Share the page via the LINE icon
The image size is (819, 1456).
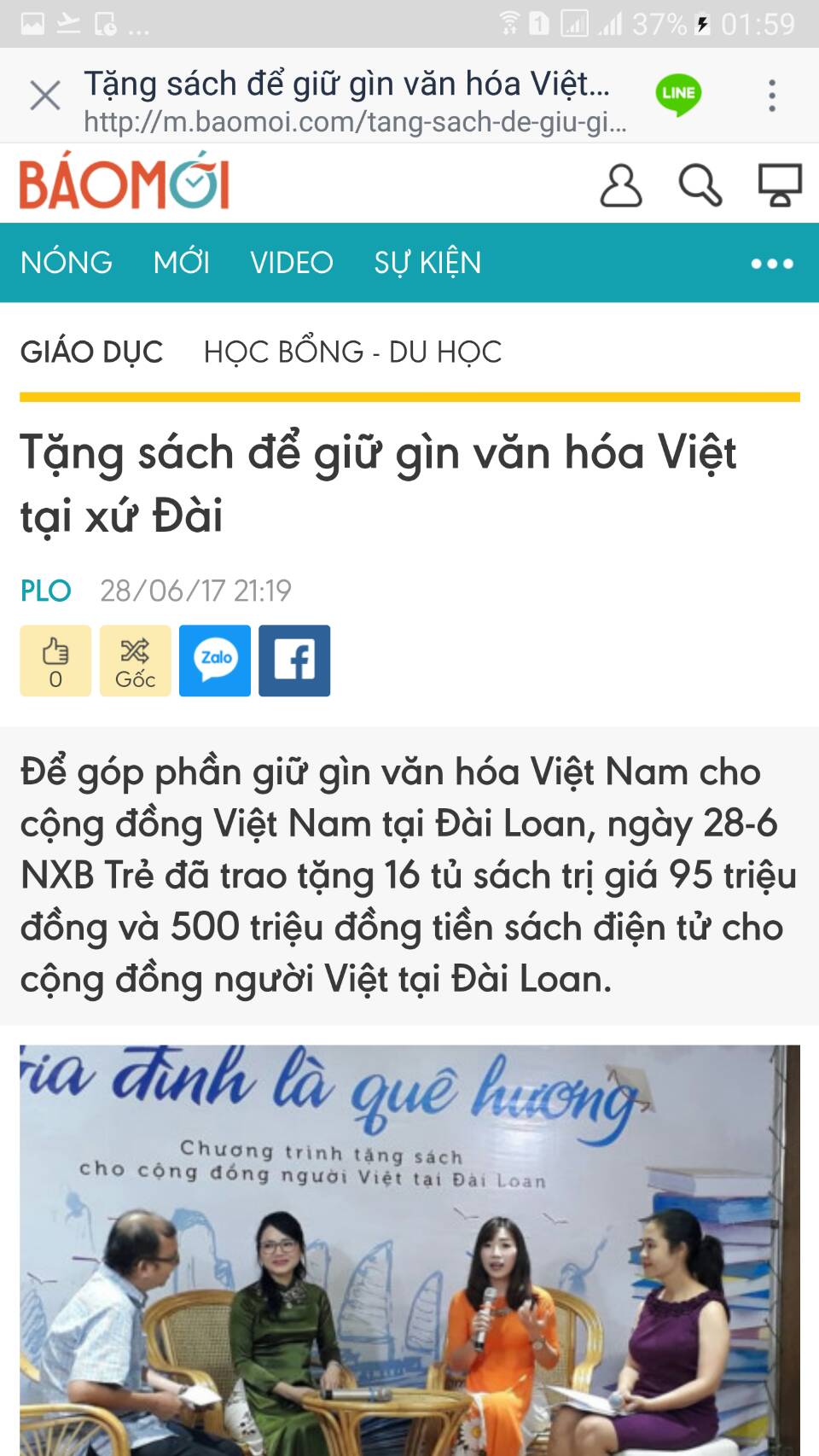tap(678, 94)
